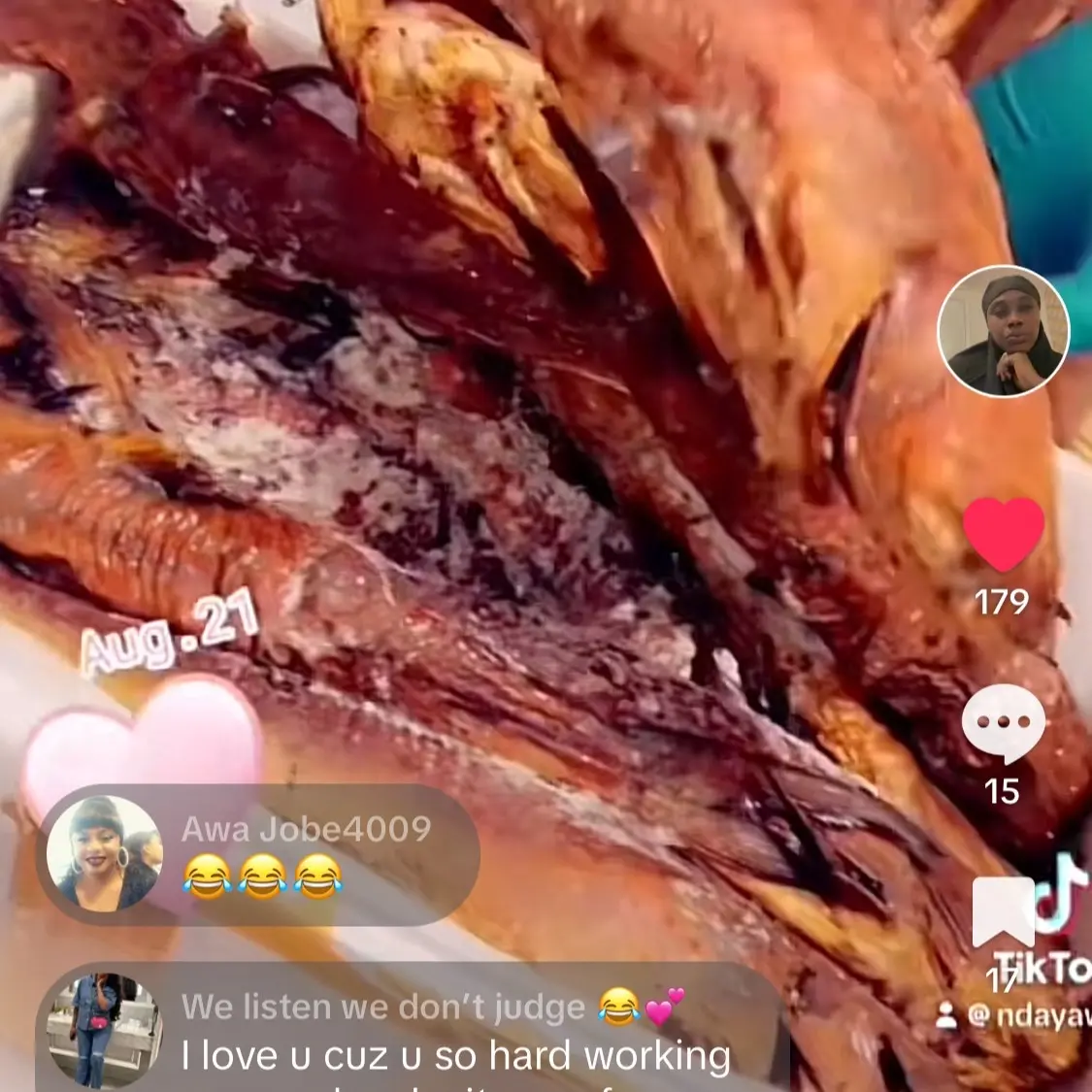Open the "We listen we don't judge" comment

coord(408,1029)
